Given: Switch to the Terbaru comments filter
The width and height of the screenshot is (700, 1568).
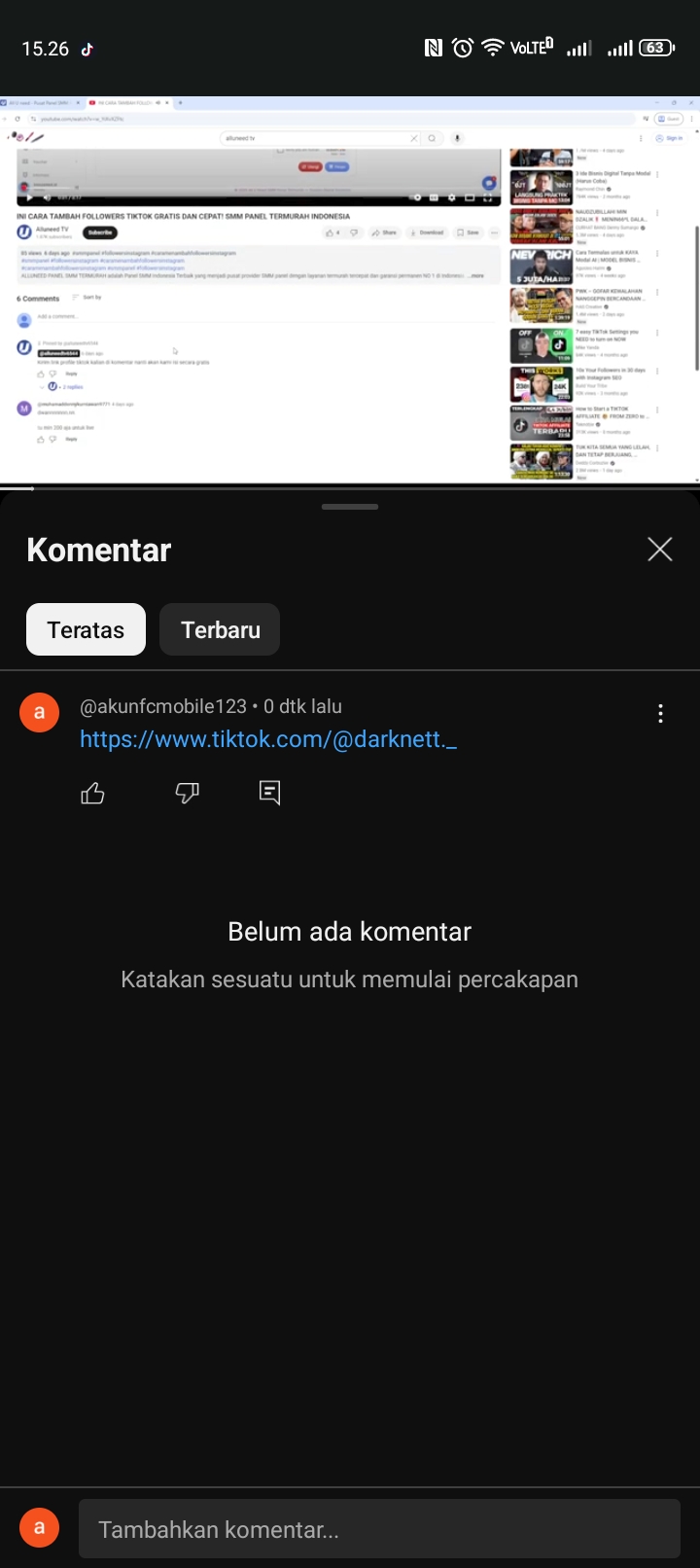Looking at the screenshot, I should tap(220, 629).
